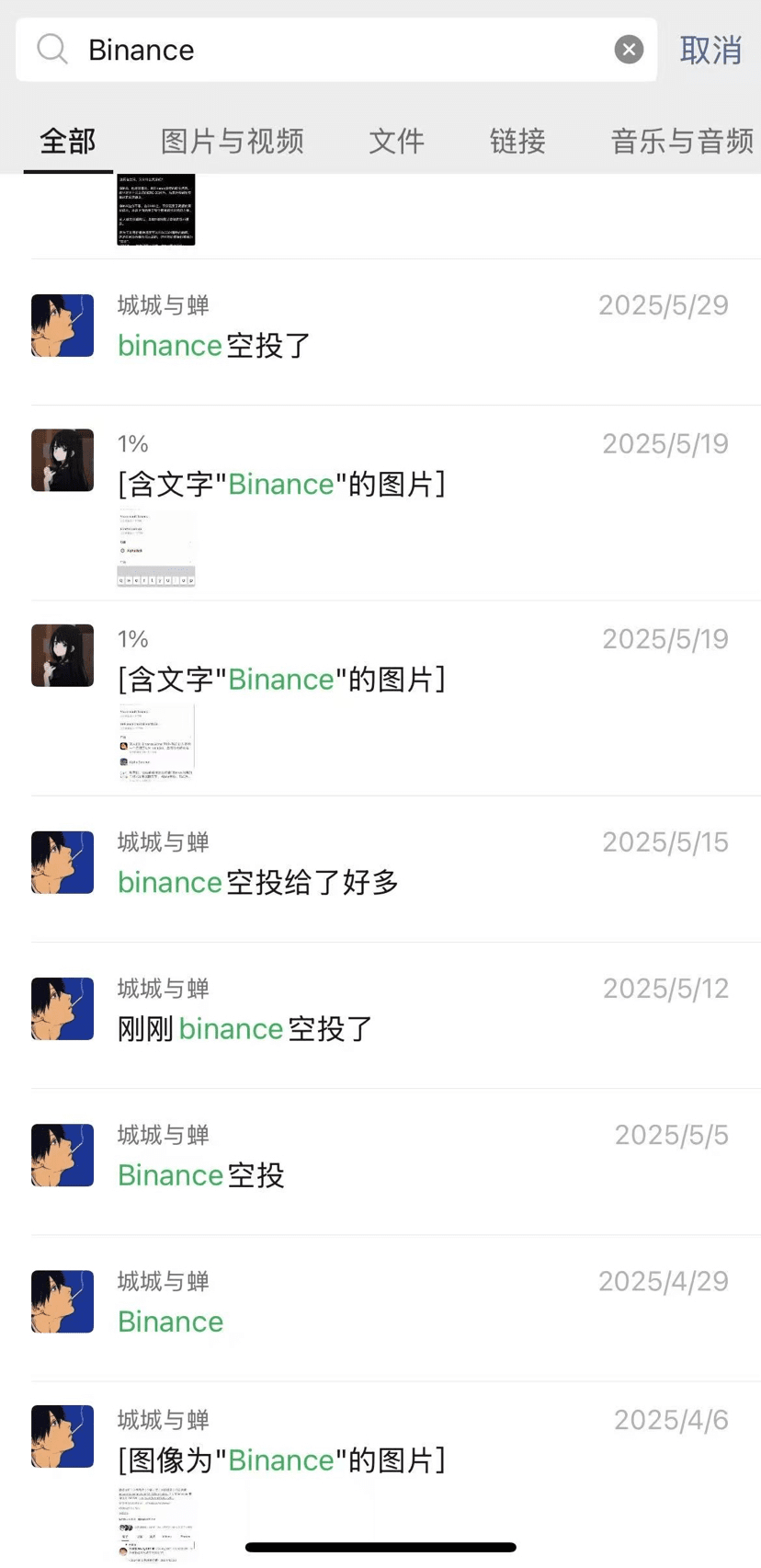
Task: View the 刚刚binance空投了 message
Action: [x=395, y=1014]
